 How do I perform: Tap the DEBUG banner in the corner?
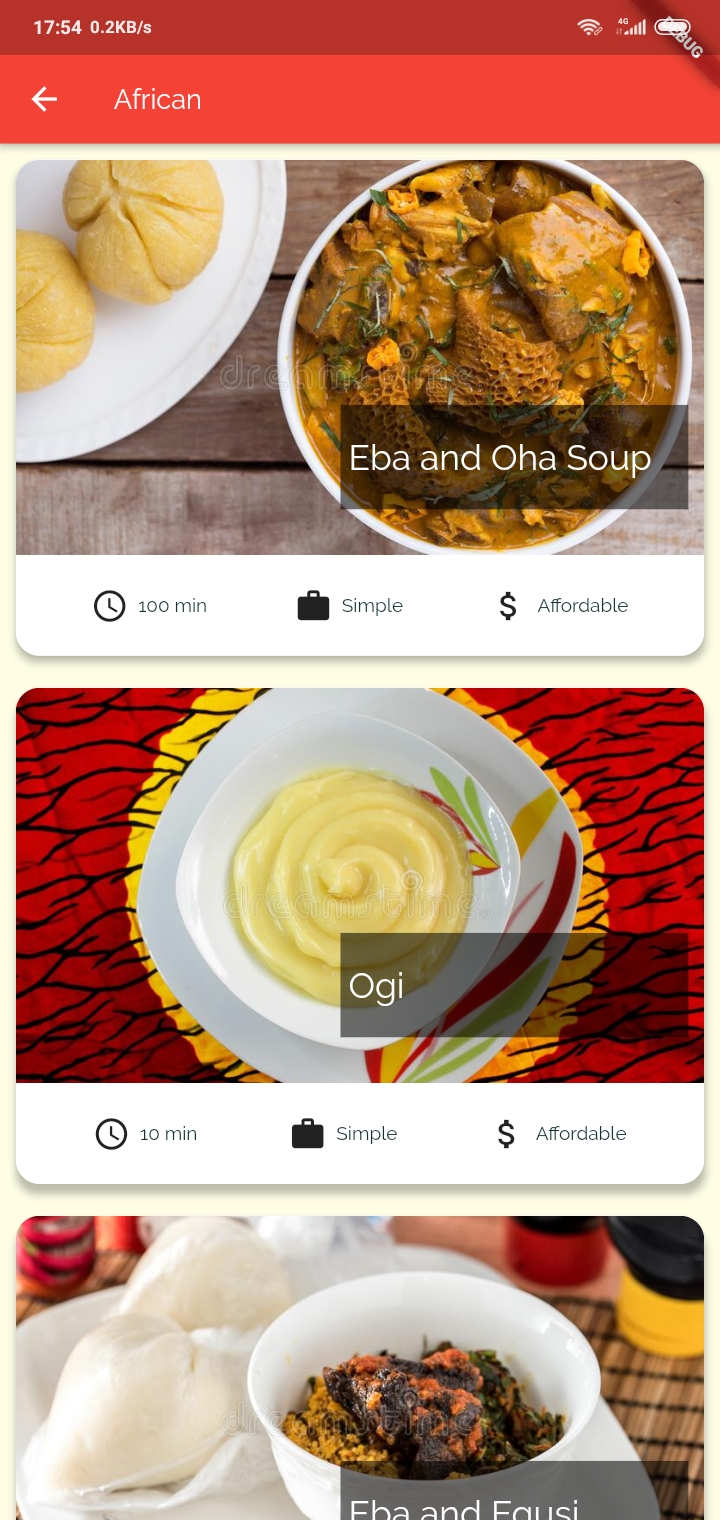(687, 38)
